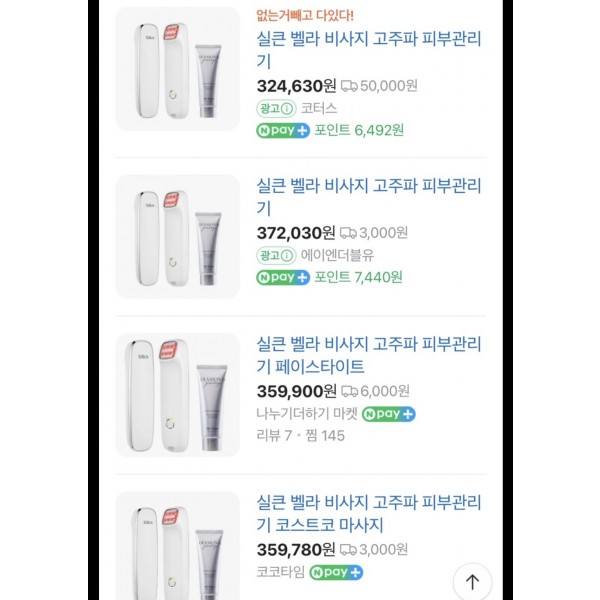Open the 페이스타이트 listing for 359,900원
Screen dimensions: 600x600
tap(369, 355)
